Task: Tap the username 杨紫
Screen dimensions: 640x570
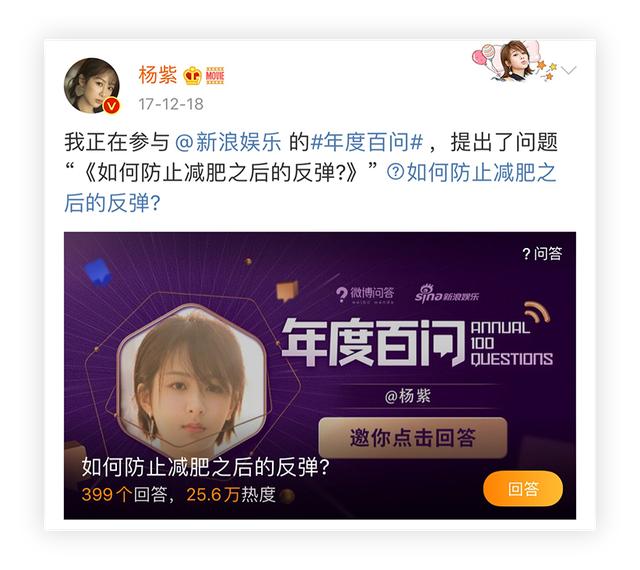Action: coord(157,75)
